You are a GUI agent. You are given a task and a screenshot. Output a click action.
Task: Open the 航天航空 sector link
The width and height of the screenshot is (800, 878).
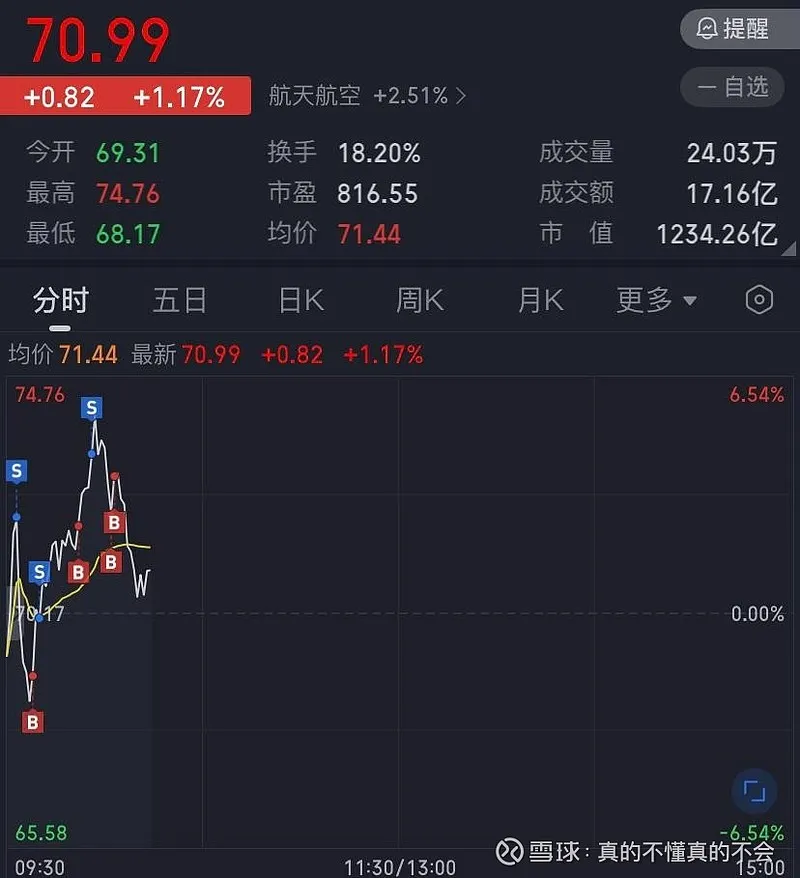[367, 96]
